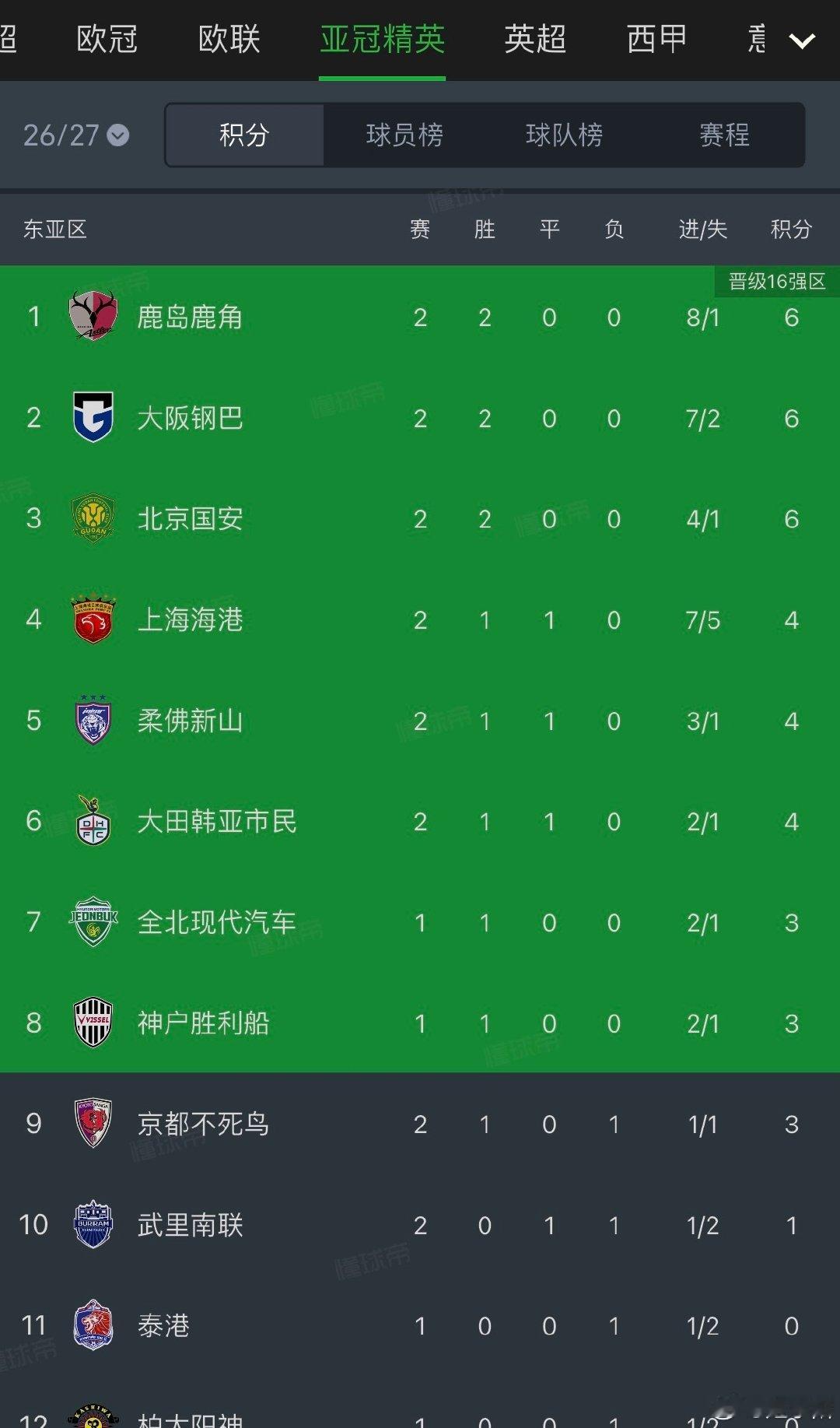View 武里南联 team details

tap(420, 1225)
